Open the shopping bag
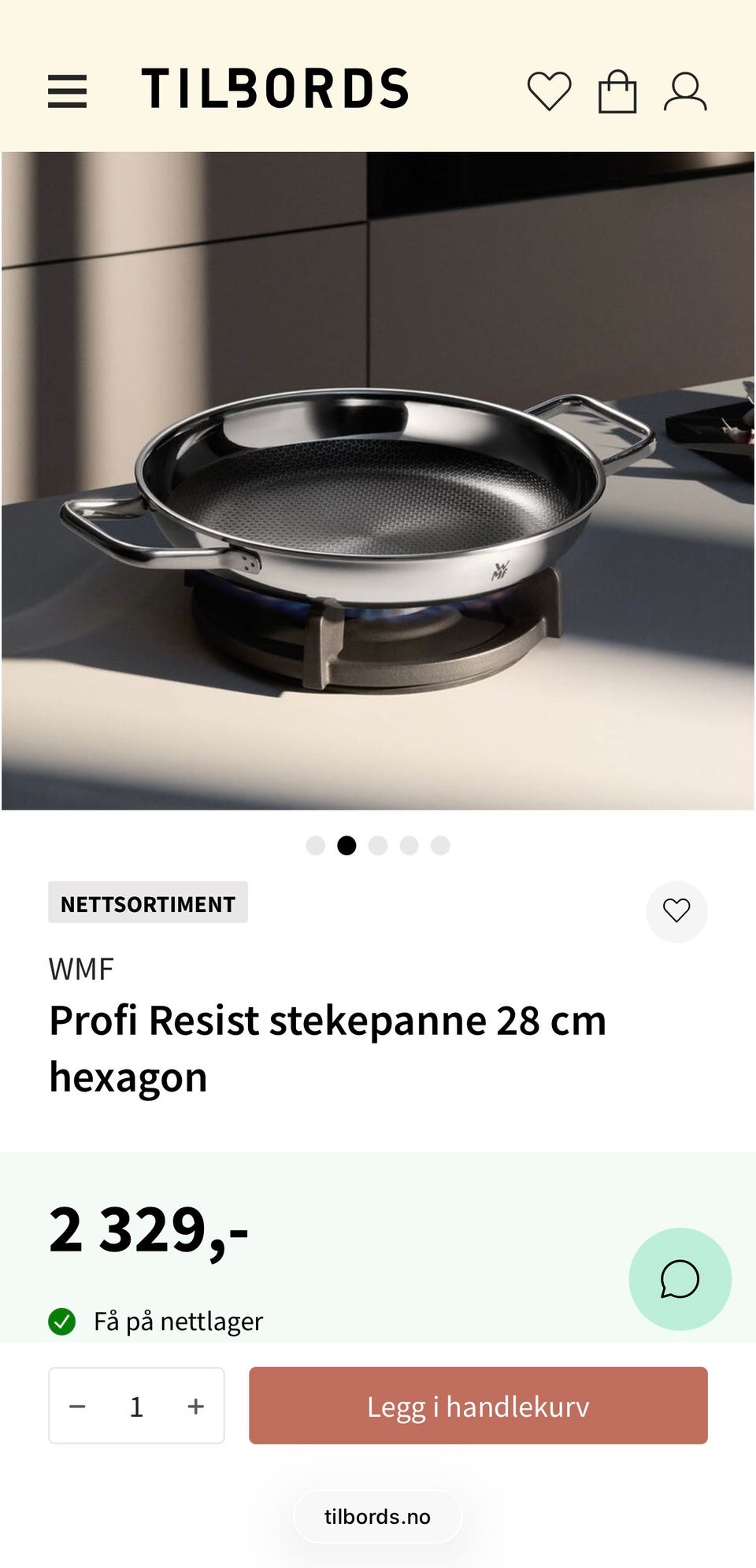Image resolution: width=756 pixels, height=1568 pixels. coord(617,91)
